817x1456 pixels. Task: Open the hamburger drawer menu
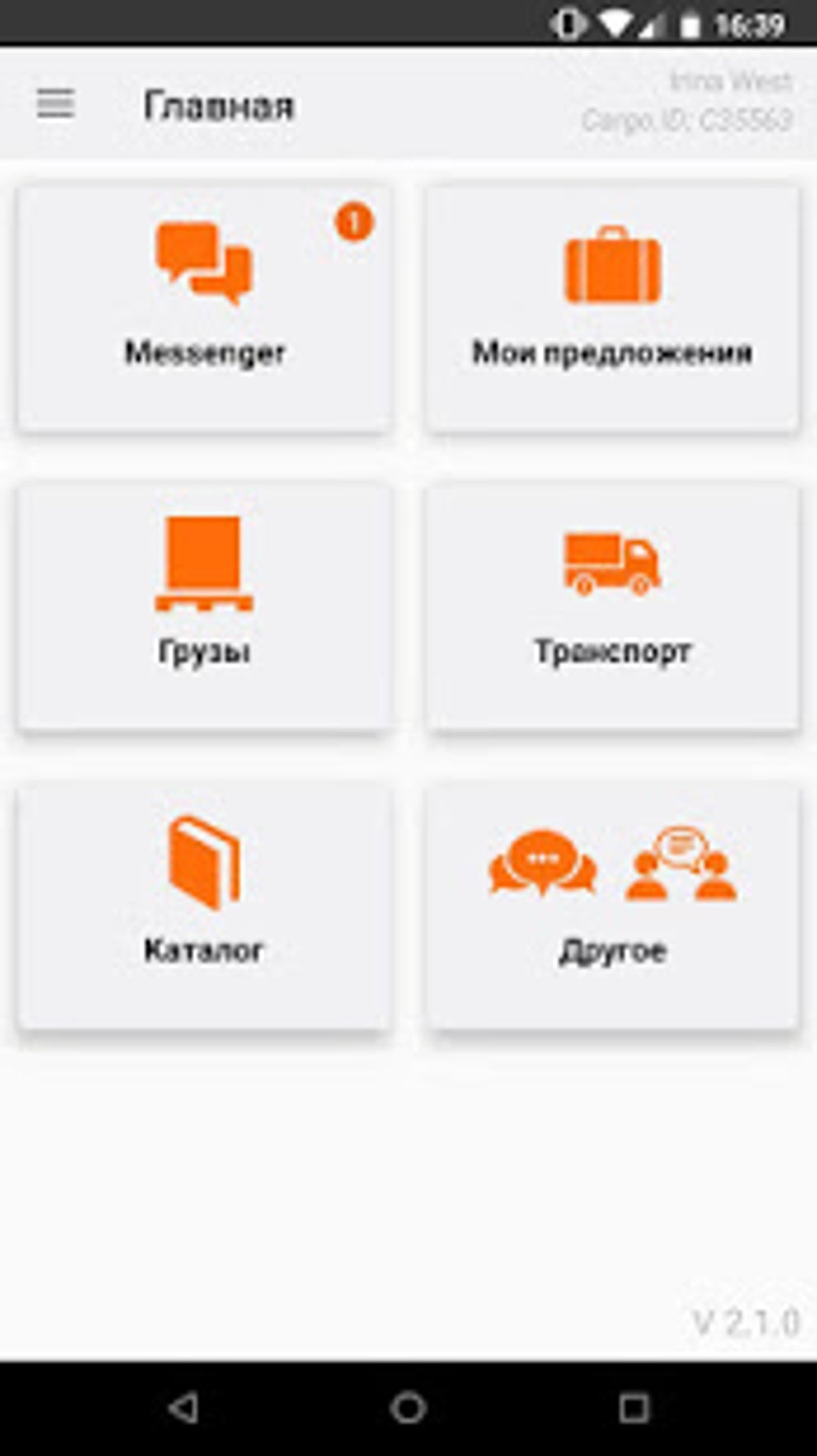[55, 105]
